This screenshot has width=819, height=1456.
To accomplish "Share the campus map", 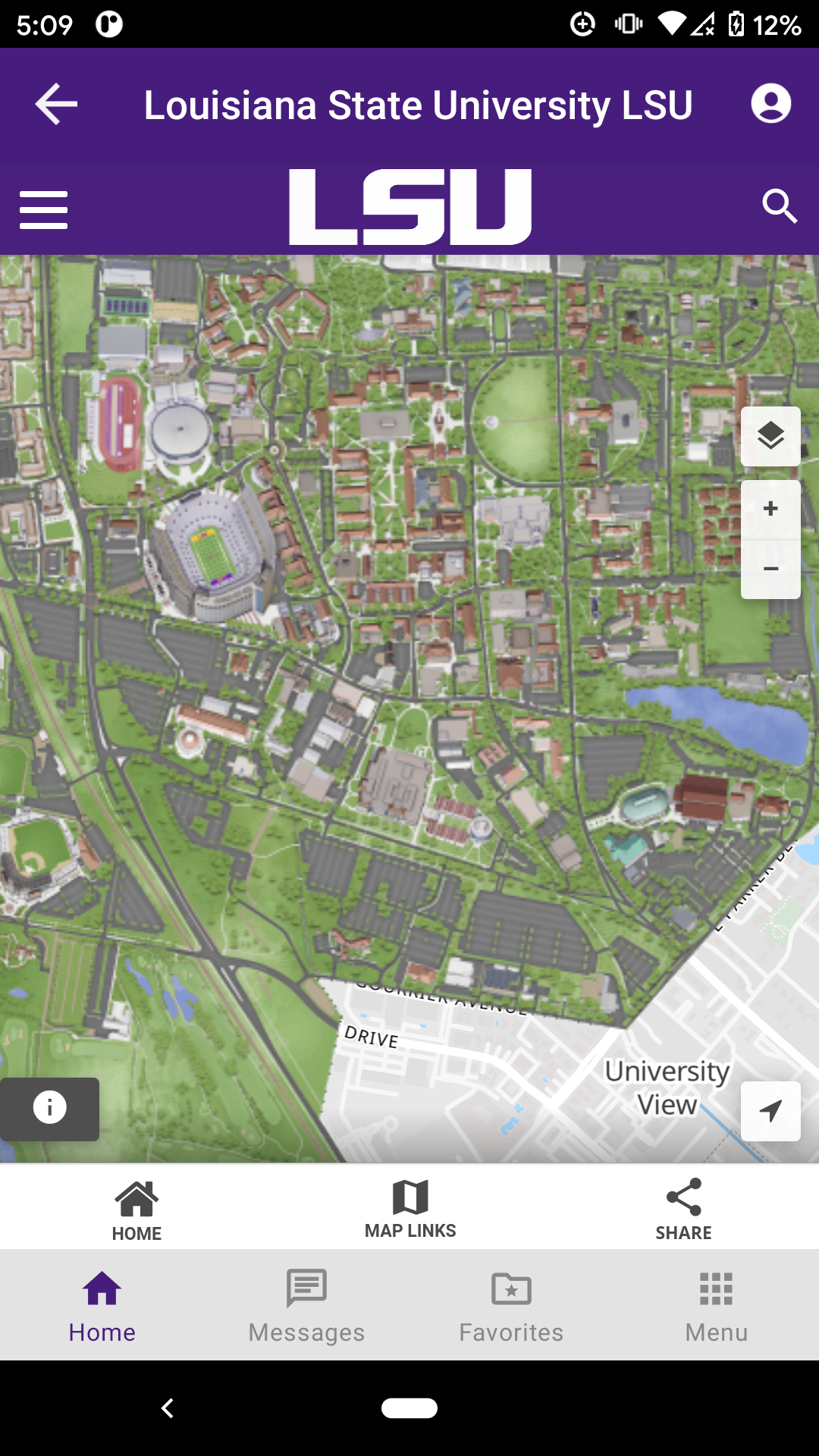I will tap(683, 1209).
